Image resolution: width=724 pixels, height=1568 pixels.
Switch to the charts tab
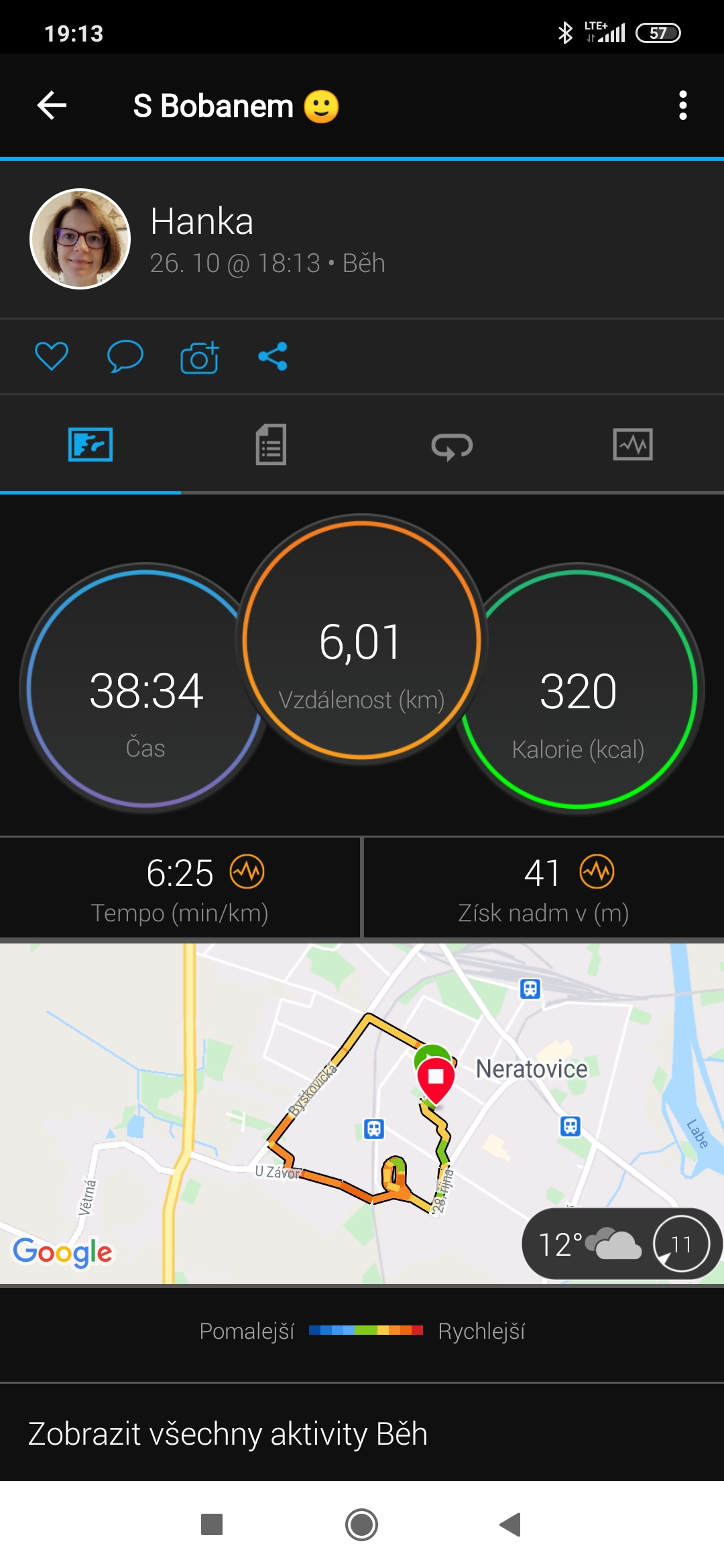tap(633, 444)
